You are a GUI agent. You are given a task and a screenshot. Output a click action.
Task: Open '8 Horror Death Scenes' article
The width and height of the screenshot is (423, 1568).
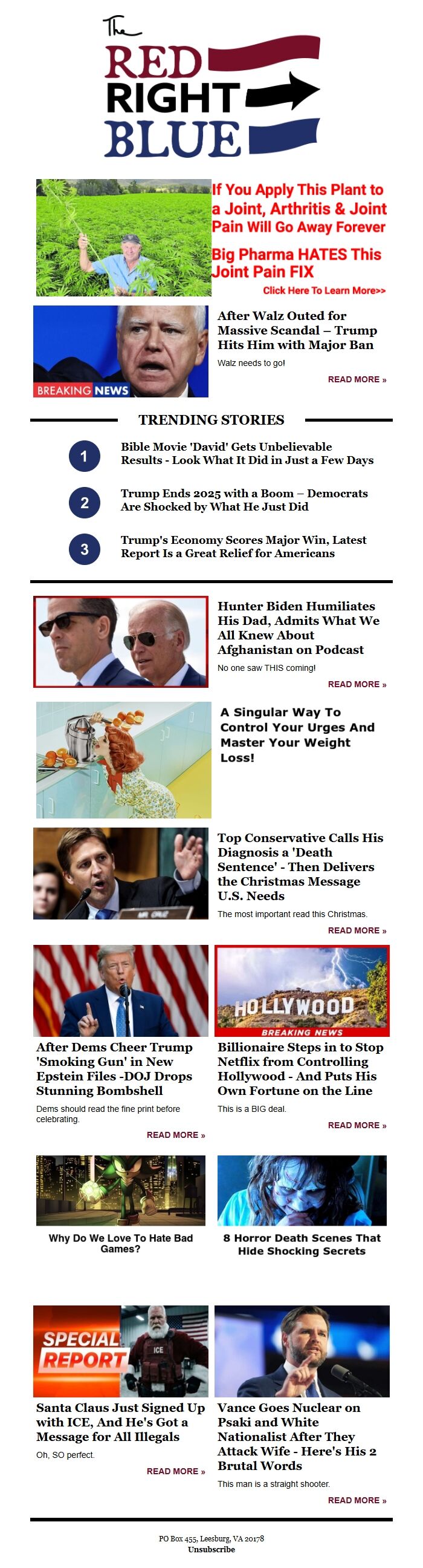tap(302, 1244)
